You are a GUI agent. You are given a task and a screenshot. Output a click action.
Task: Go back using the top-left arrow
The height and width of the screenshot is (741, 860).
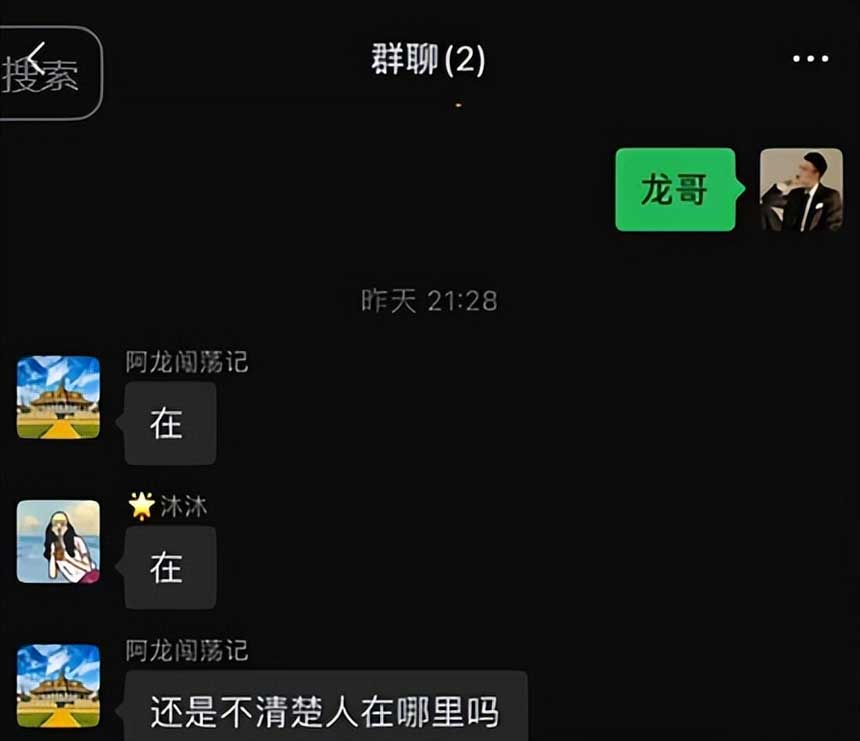pyautogui.click(x=37, y=57)
